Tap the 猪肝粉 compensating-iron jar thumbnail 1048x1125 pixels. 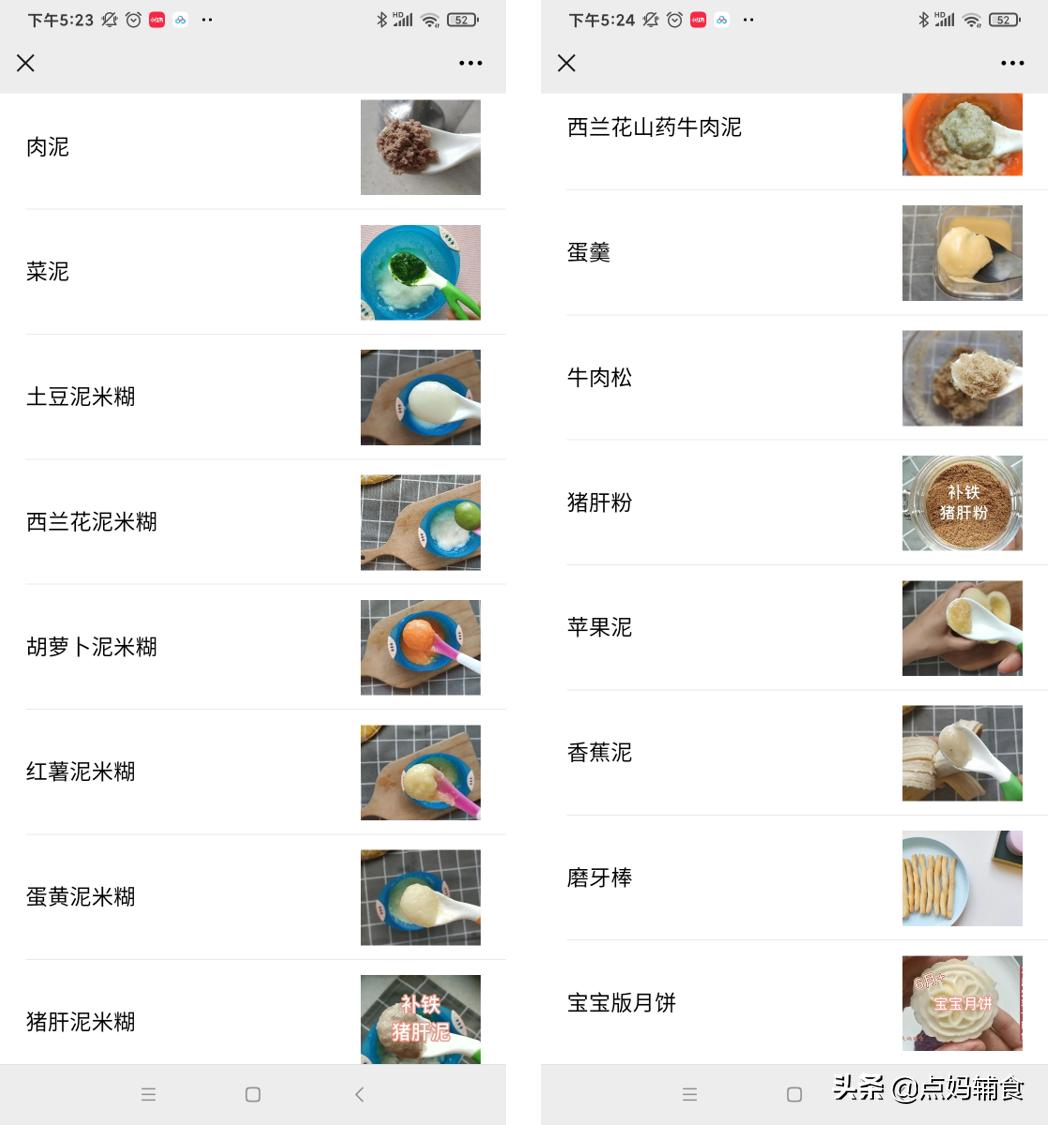coord(962,503)
